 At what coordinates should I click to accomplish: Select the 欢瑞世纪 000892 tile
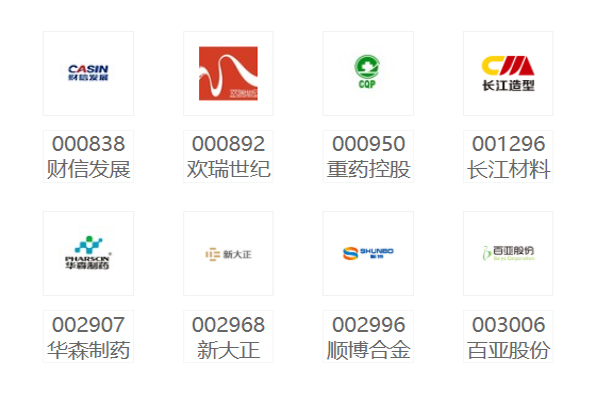pyautogui.click(x=228, y=73)
